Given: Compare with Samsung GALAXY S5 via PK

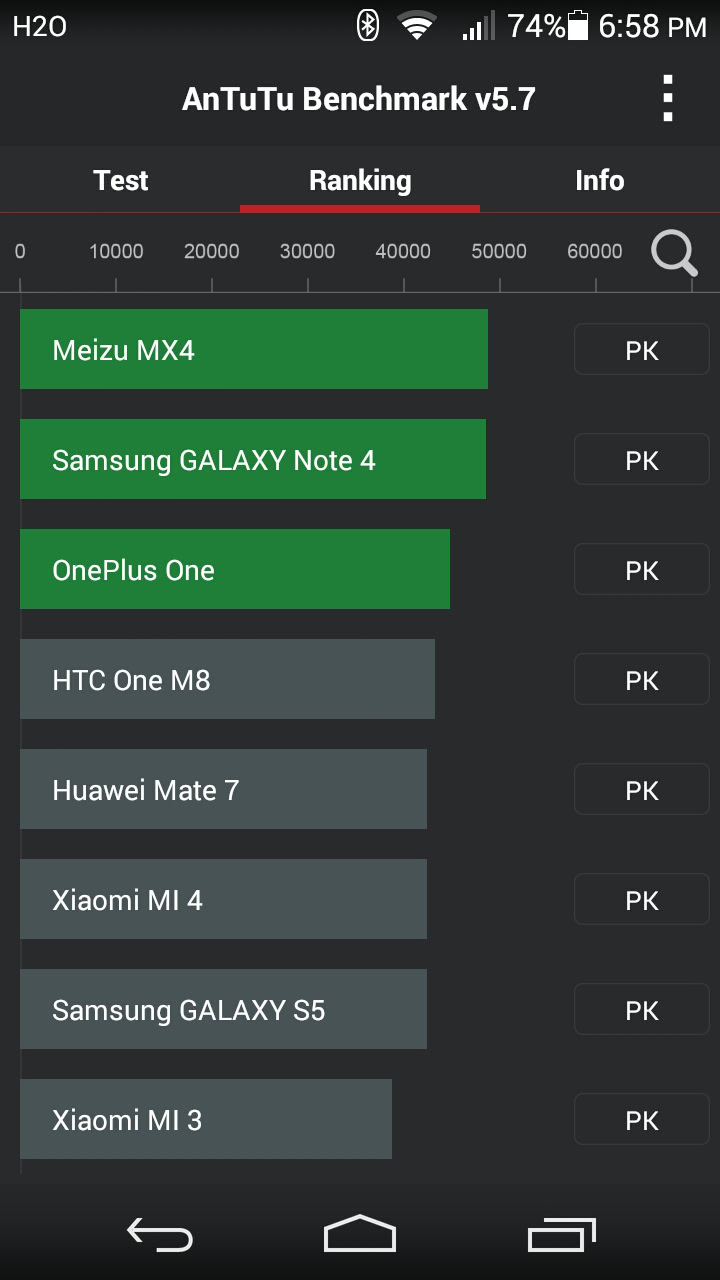Looking at the screenshot, I should 641,1010.
